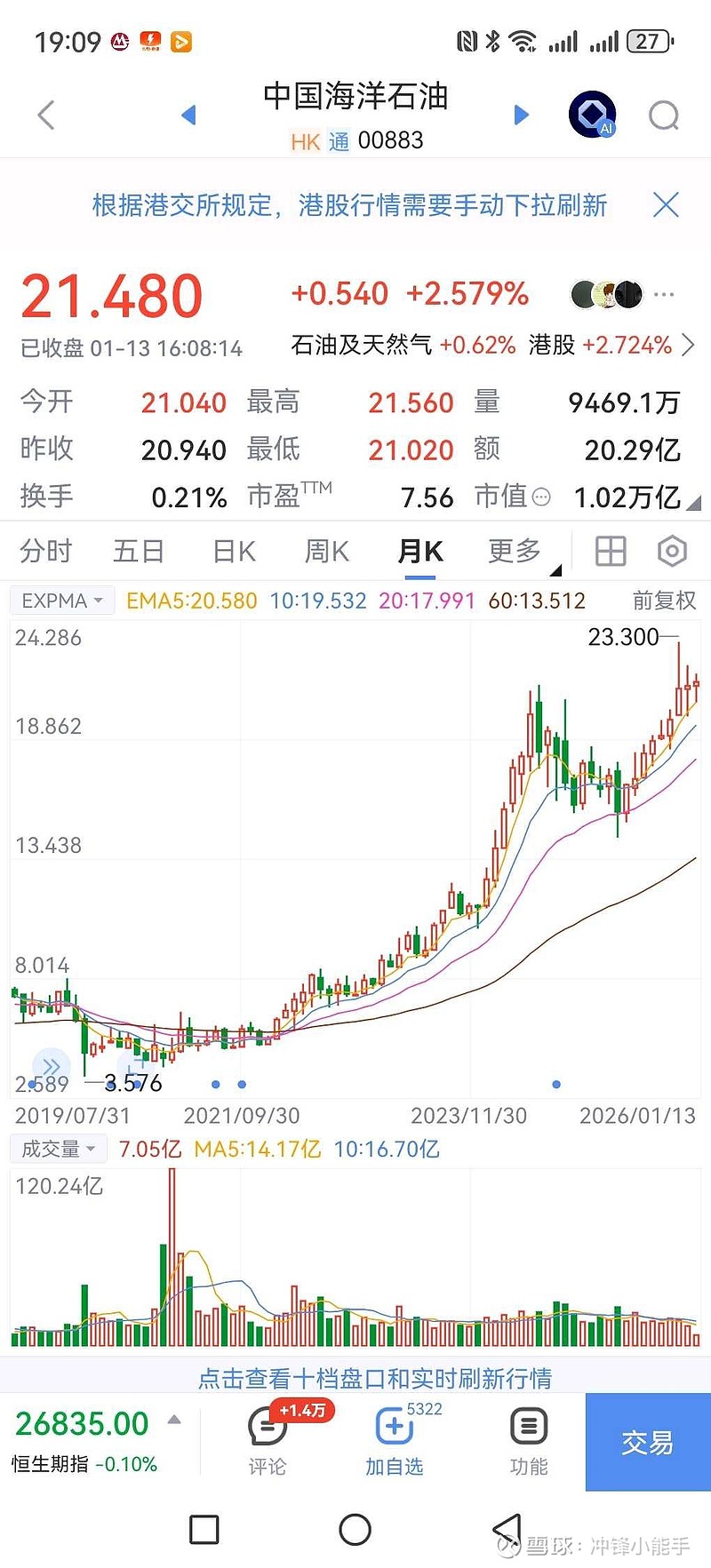Tap the back arrow to exit stock page
711x1568 pixels.
[x=44, y=114]
